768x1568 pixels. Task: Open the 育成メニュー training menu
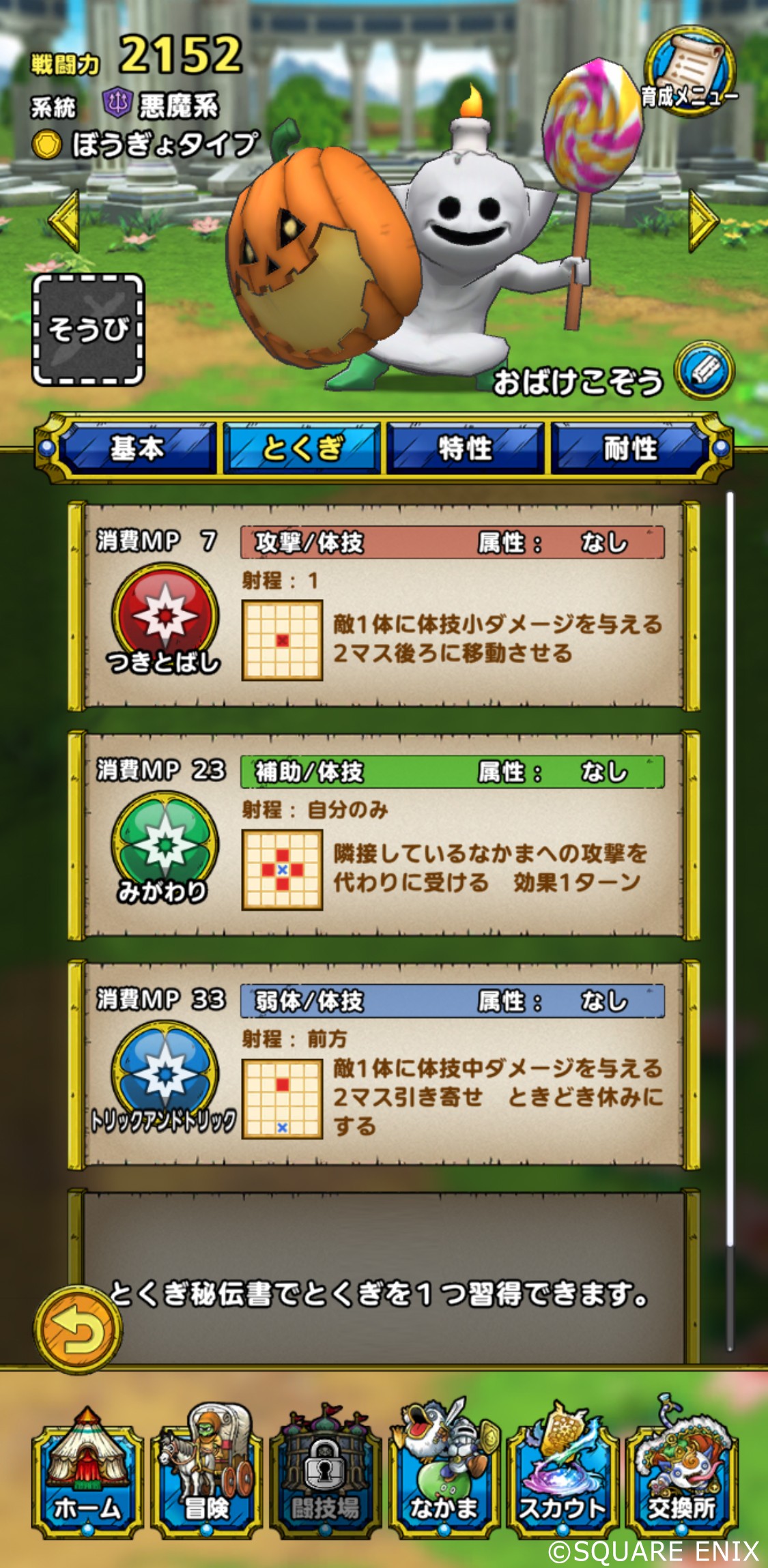coord(689,73)
